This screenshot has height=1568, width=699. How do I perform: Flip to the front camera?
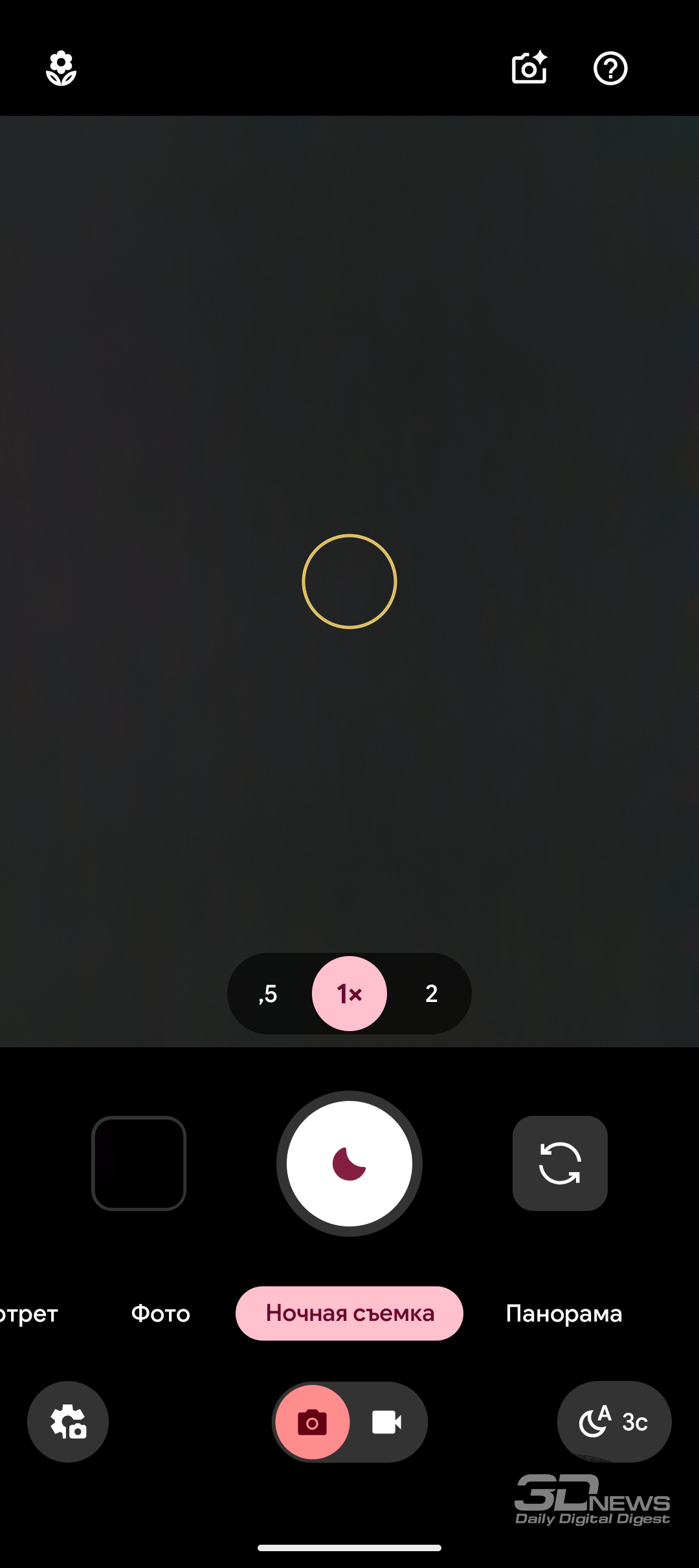coord(560,1163)
